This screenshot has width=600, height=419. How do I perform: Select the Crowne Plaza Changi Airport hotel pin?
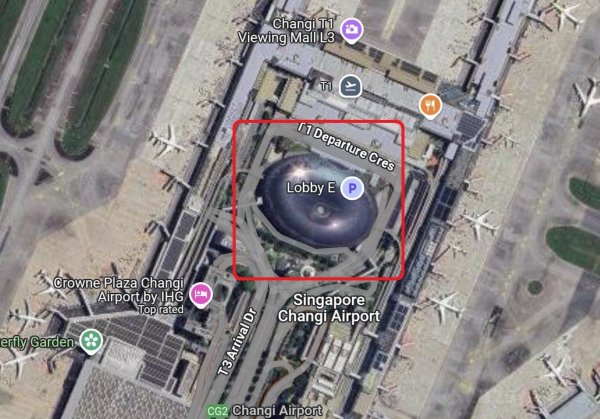pyautogui.click(x=200, y=292)
